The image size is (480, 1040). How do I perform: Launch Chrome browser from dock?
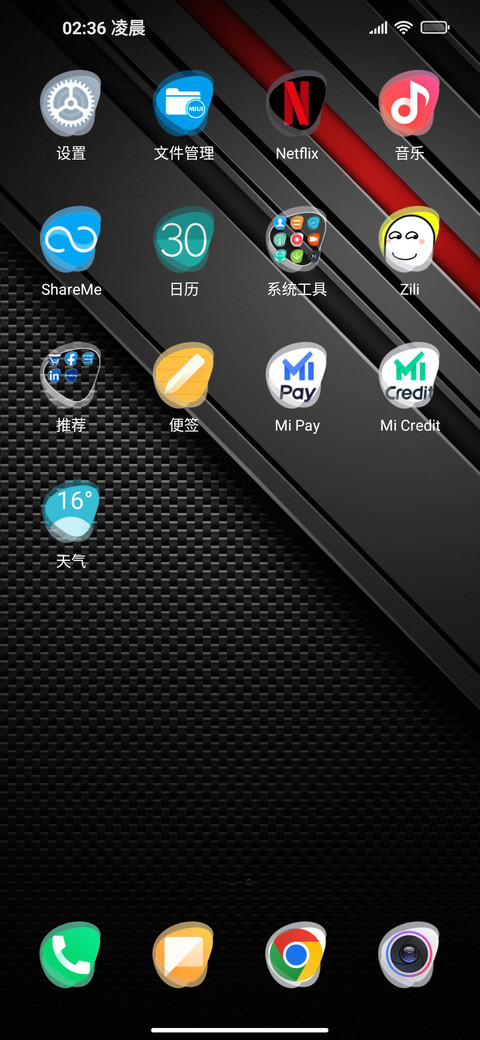(x=296, y=955)
